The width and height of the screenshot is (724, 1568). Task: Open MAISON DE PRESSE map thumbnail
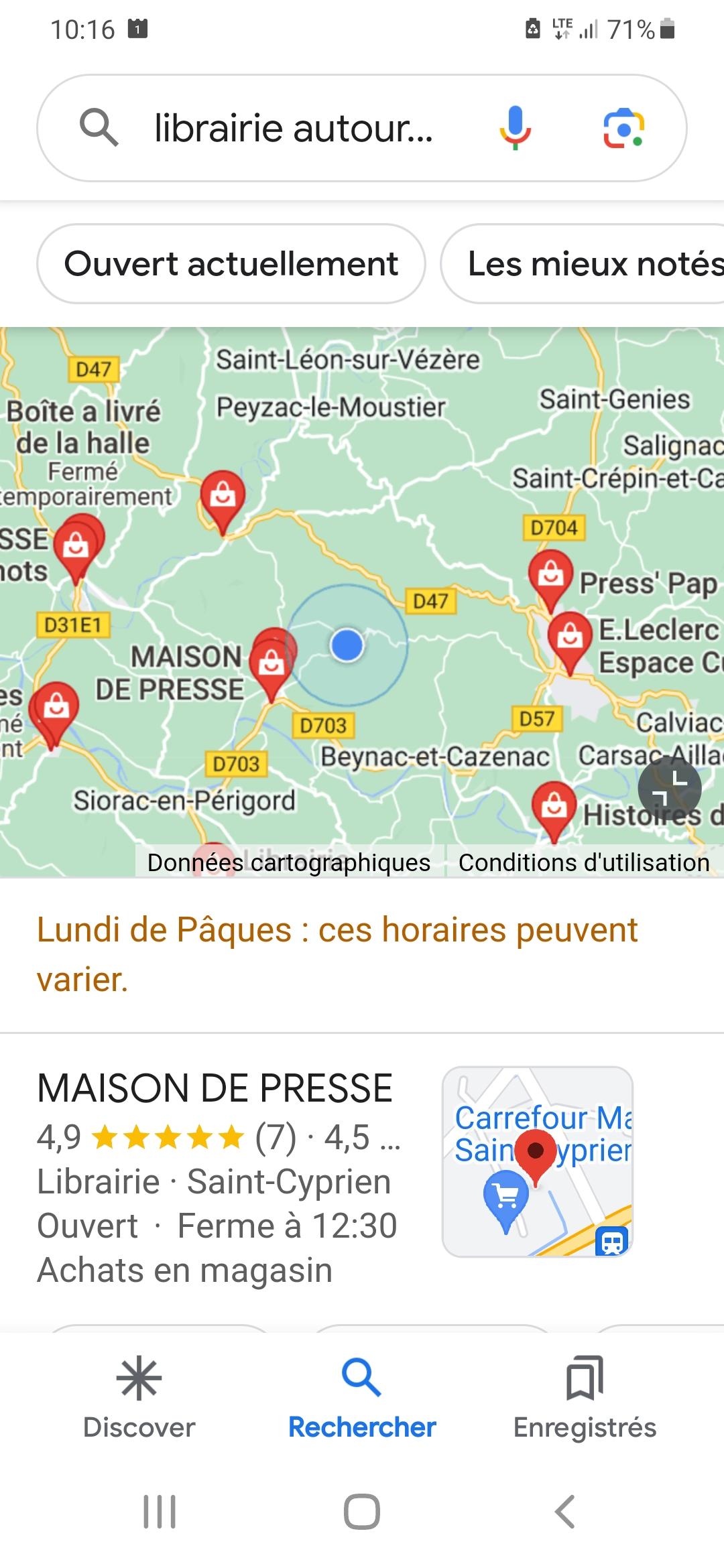pos(537,1161)
